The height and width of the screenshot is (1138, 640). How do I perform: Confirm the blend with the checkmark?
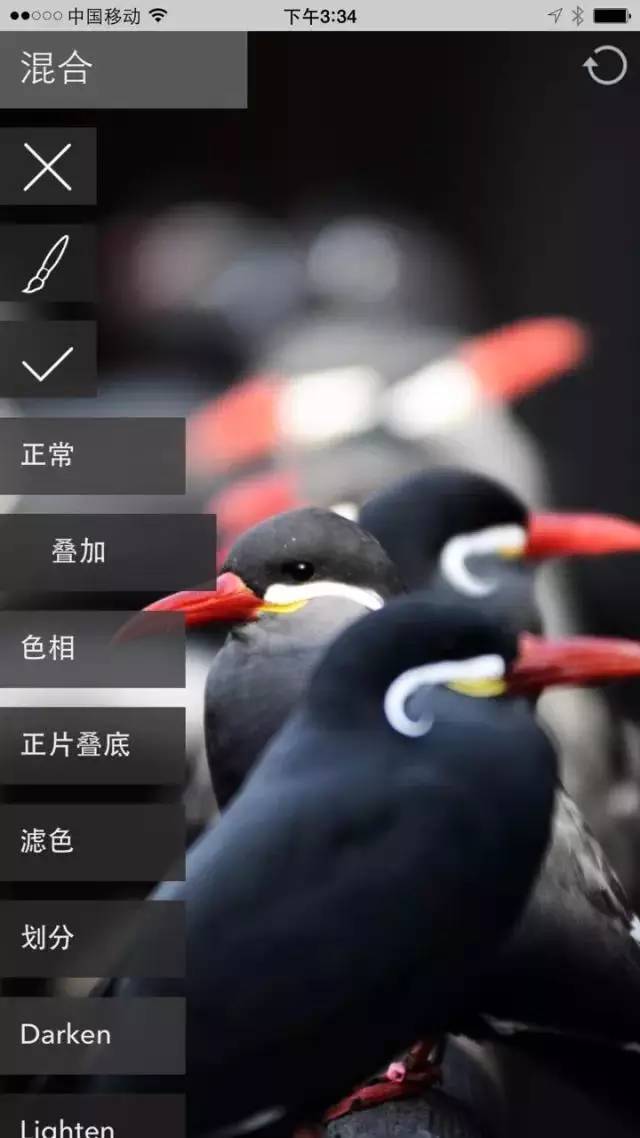point(48,360)
